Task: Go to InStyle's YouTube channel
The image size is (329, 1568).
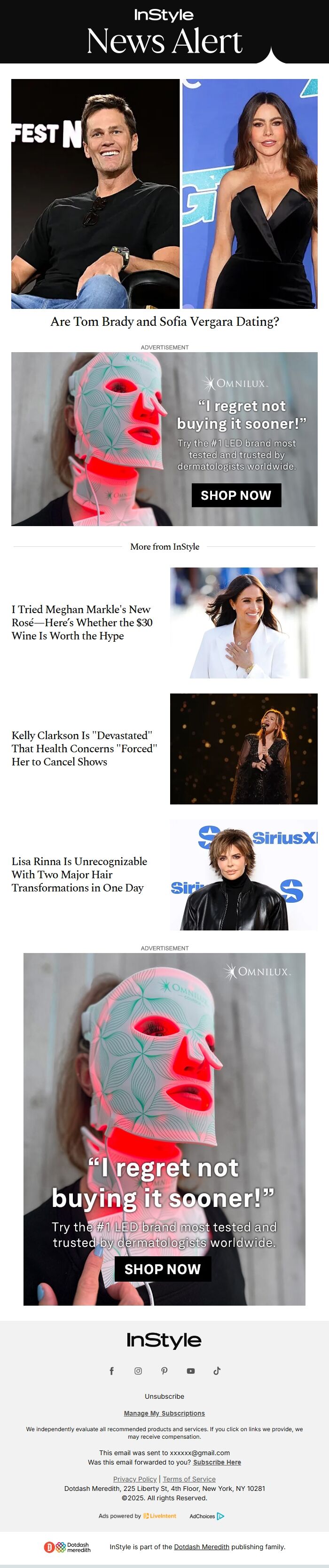Action: point(190,1371)
